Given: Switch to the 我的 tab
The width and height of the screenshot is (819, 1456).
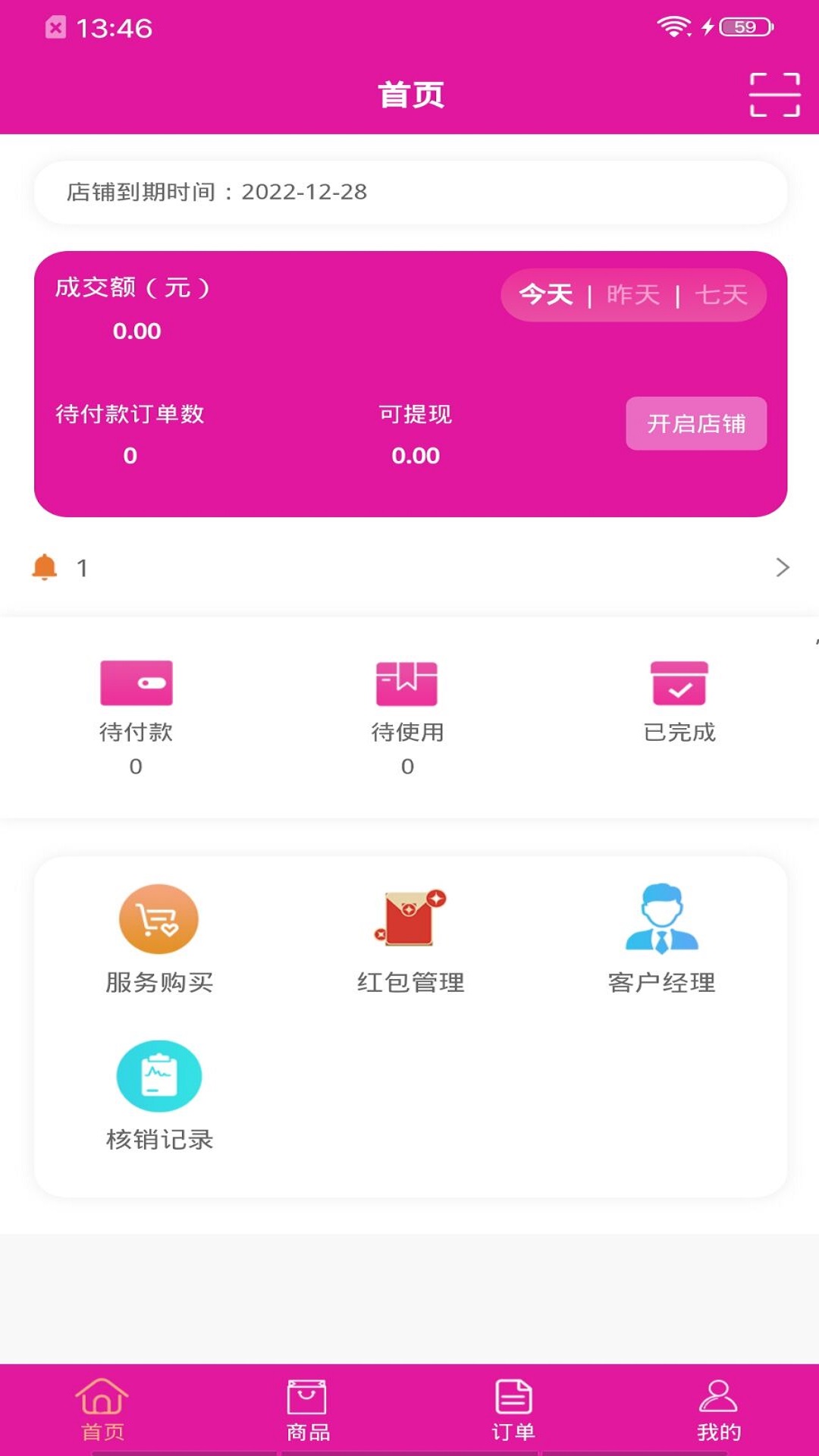Looking at the screenshot, I should (x=718, y=1410).
